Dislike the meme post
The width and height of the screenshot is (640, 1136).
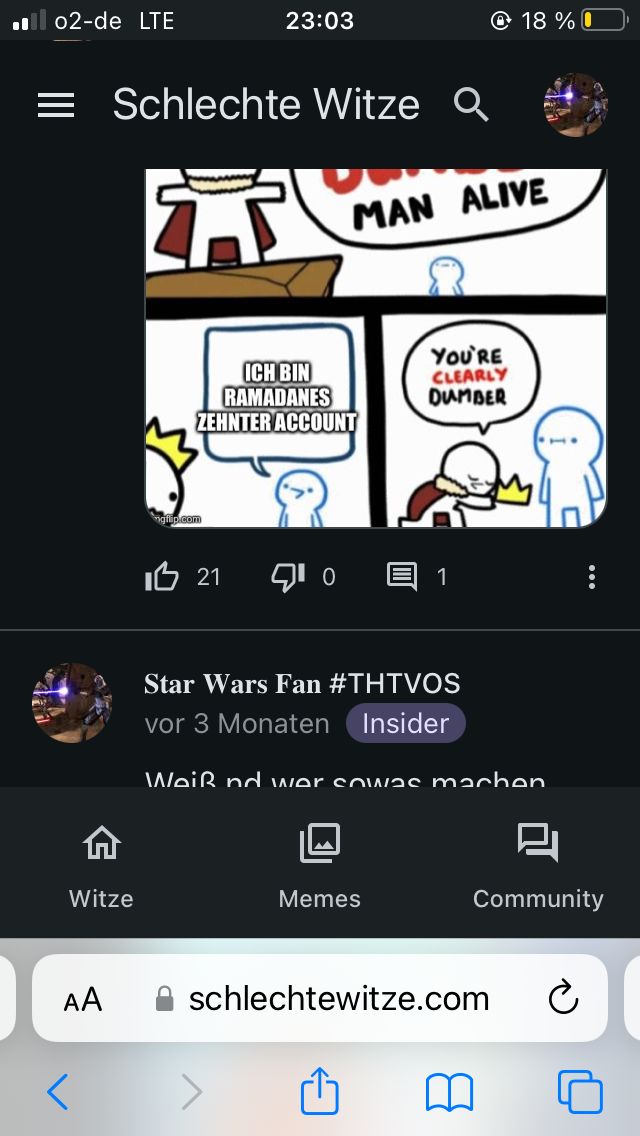(x=288, y=576)
